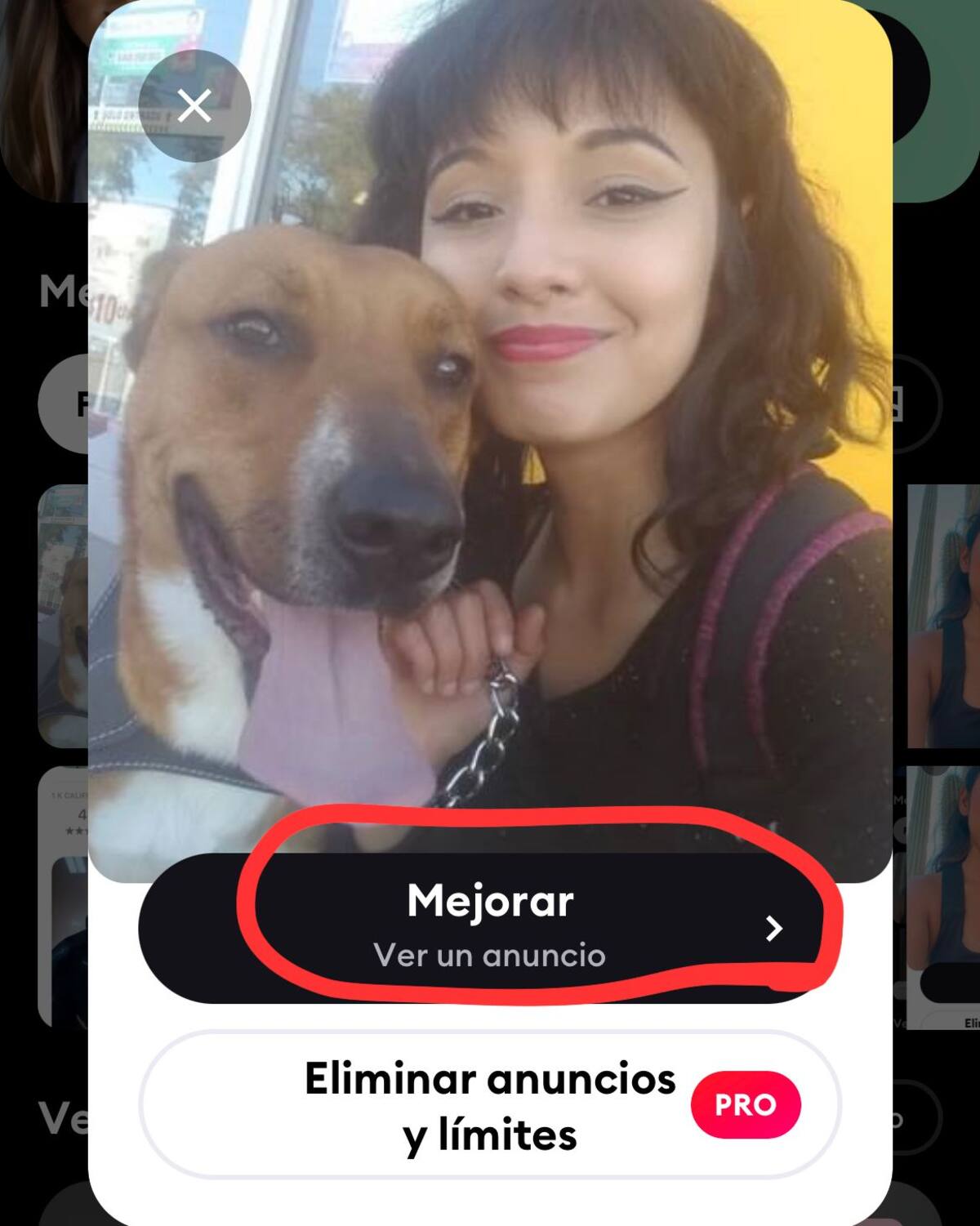Tap Mejorar to watch an ad
The image size is (980, 1226).
coord(489,927)
